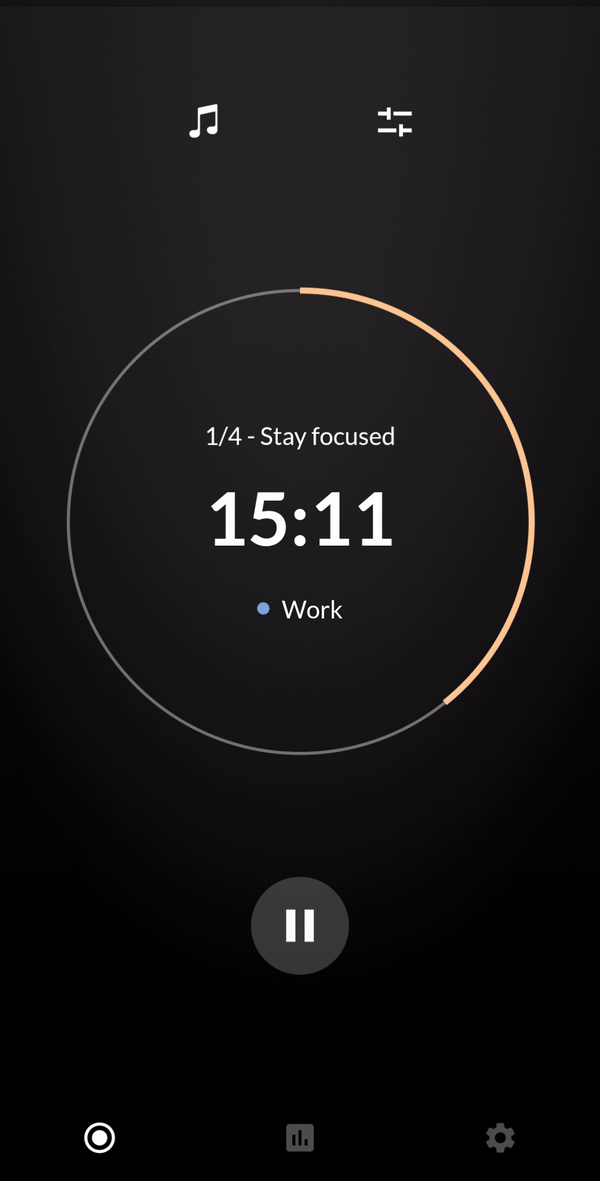Viewport: 600px width, 1181px height.
Task: Select the timer tab in bottom navigation
Action: [x=99, y=1137]
